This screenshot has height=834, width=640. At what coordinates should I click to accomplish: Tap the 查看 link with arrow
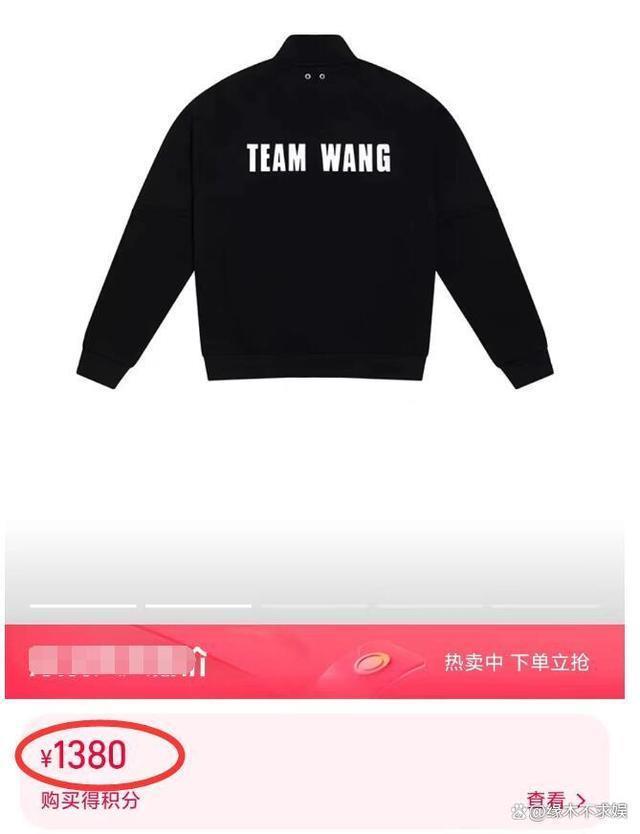pyautogui.click(x=558, y=801)
